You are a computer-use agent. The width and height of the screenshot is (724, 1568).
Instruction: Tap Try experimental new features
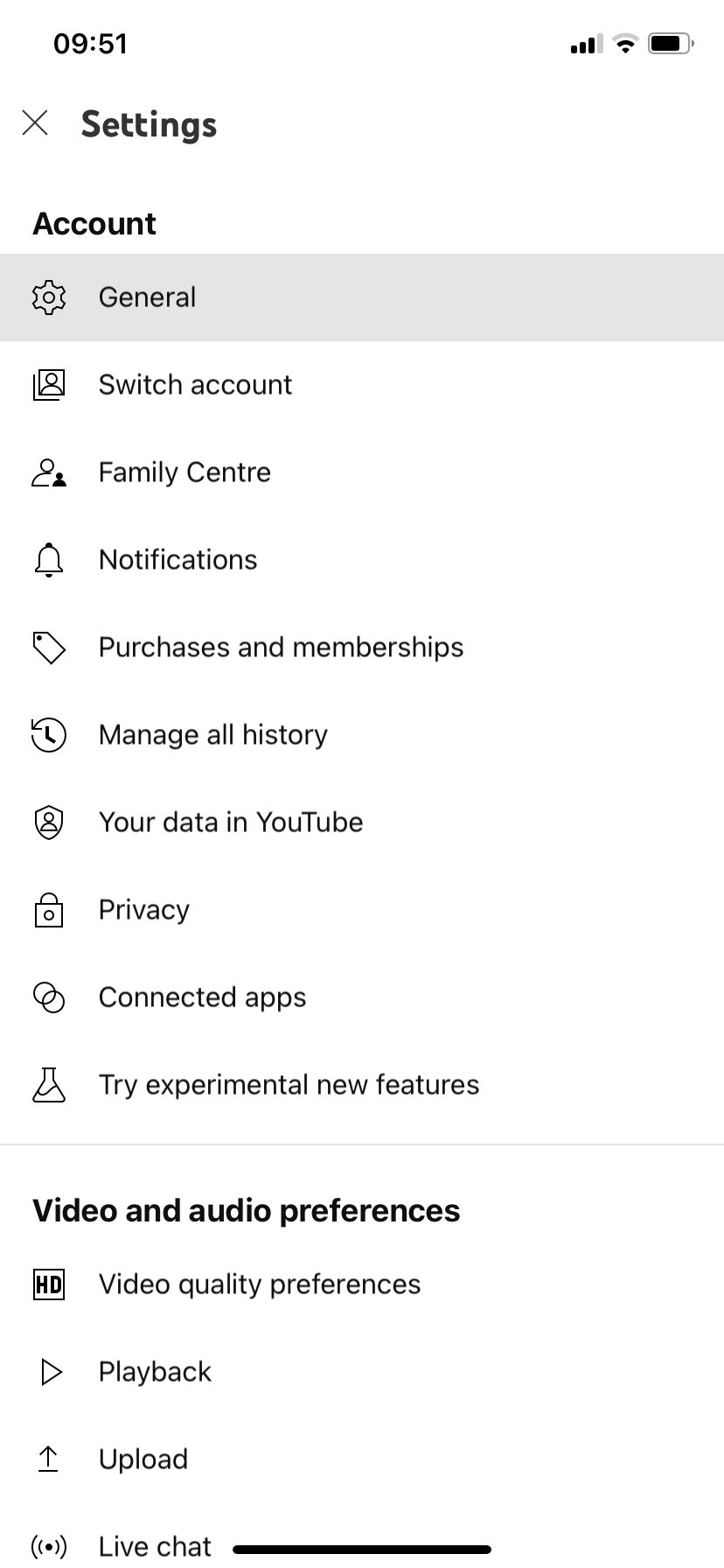point(289,1085)
